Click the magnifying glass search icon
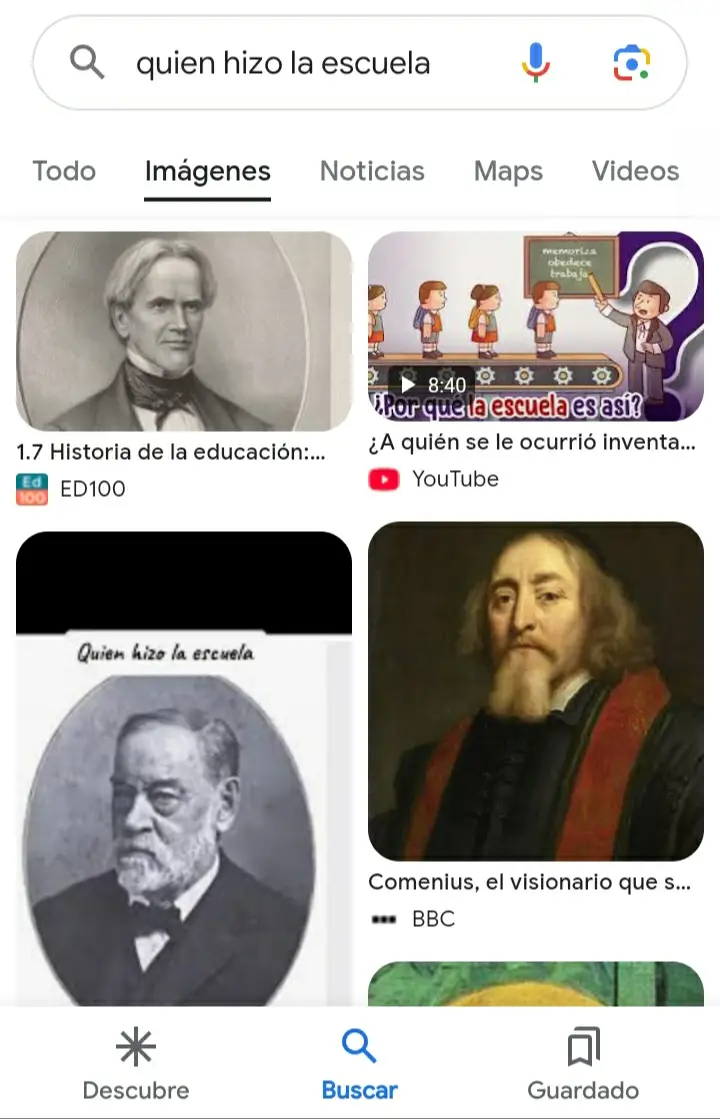 87,62
